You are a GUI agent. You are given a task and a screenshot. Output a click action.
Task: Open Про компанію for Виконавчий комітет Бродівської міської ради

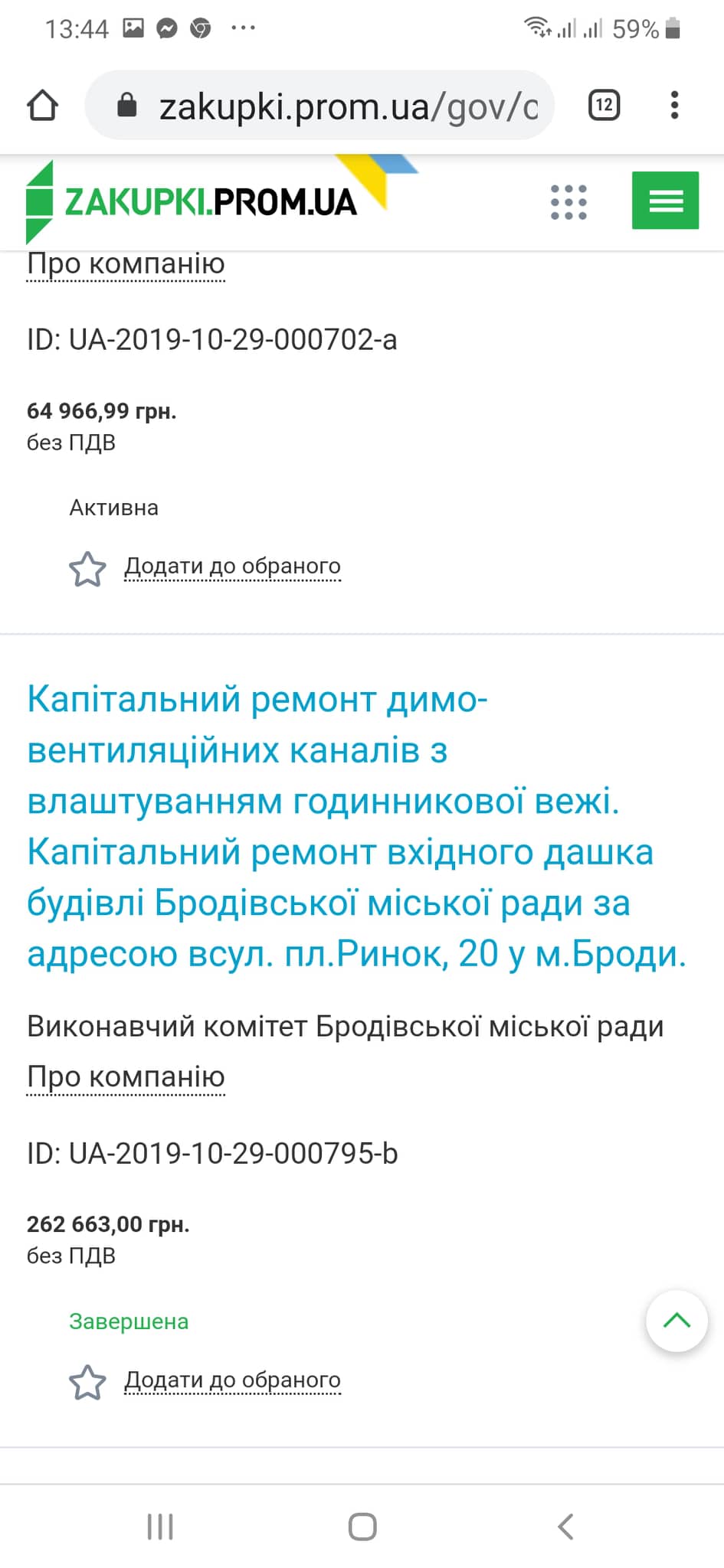tap(126, 1076)
